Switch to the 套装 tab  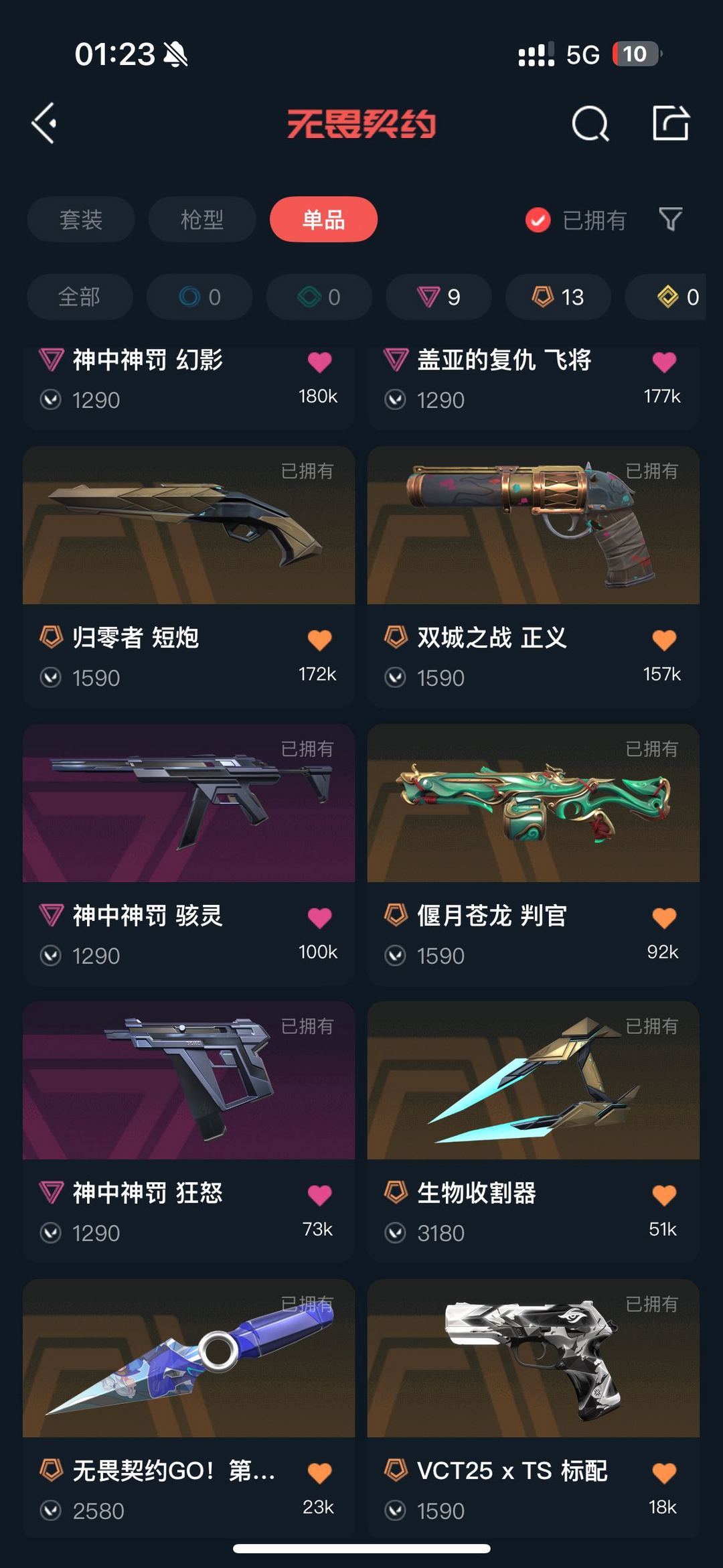coord(81,219)
